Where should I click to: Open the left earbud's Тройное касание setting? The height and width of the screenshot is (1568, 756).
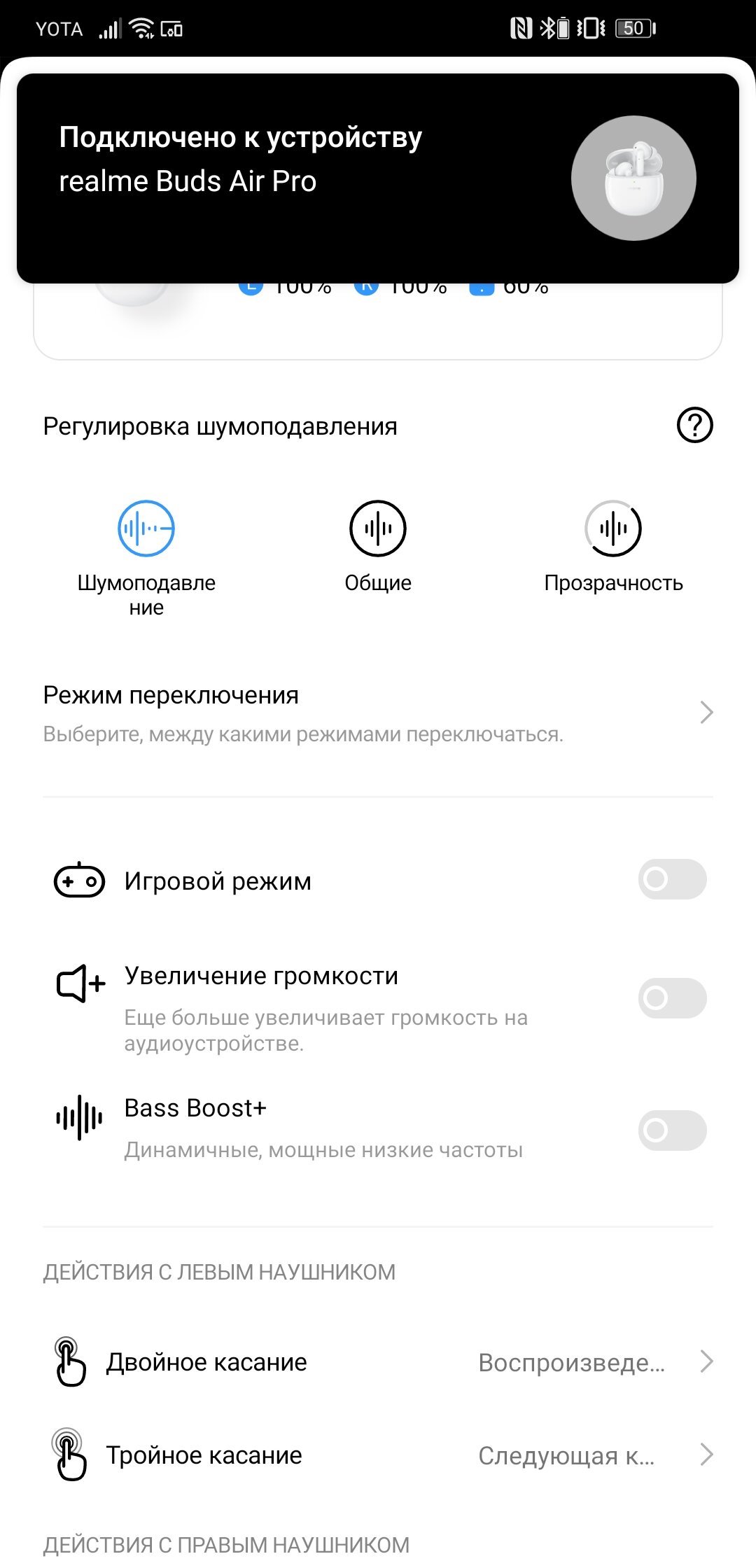(378, 1455)
